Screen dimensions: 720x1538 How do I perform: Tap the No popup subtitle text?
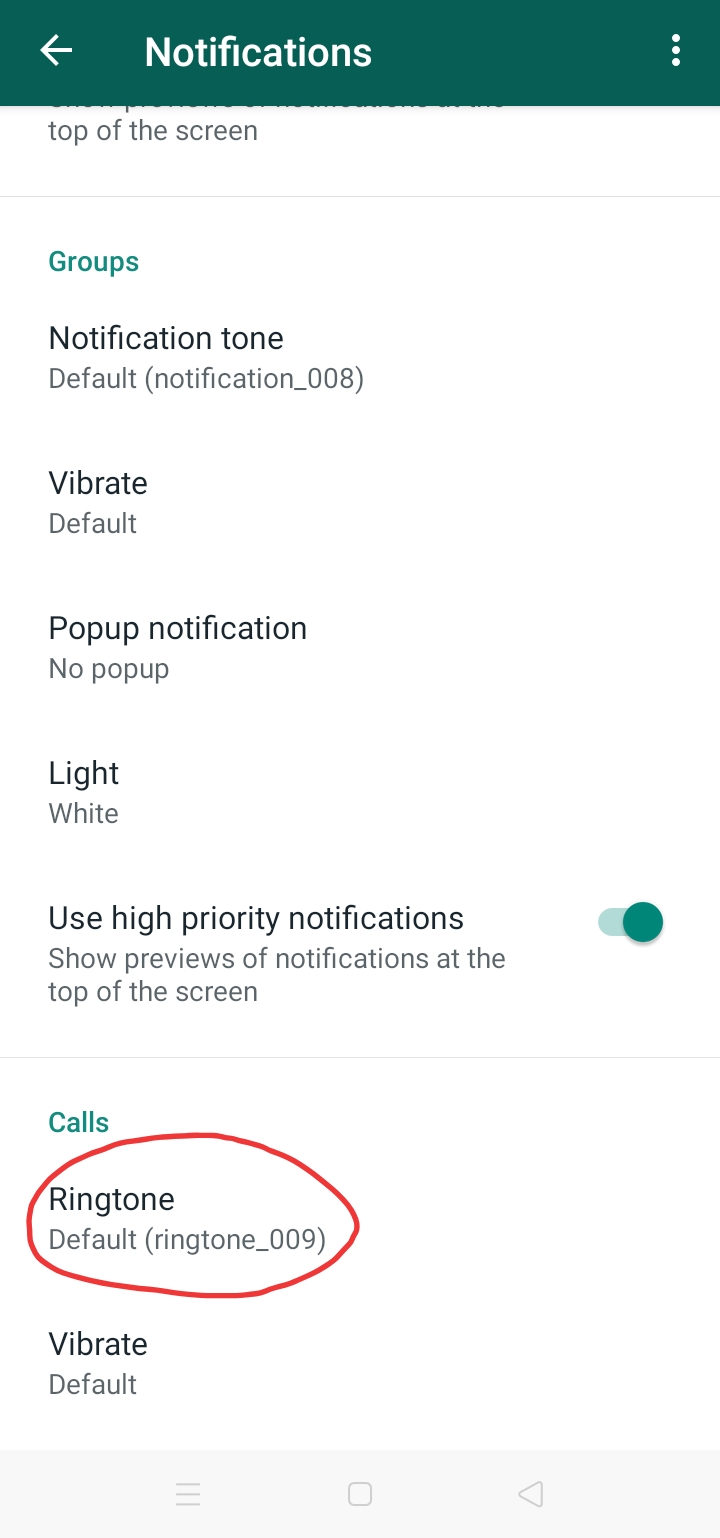(109, 668)
